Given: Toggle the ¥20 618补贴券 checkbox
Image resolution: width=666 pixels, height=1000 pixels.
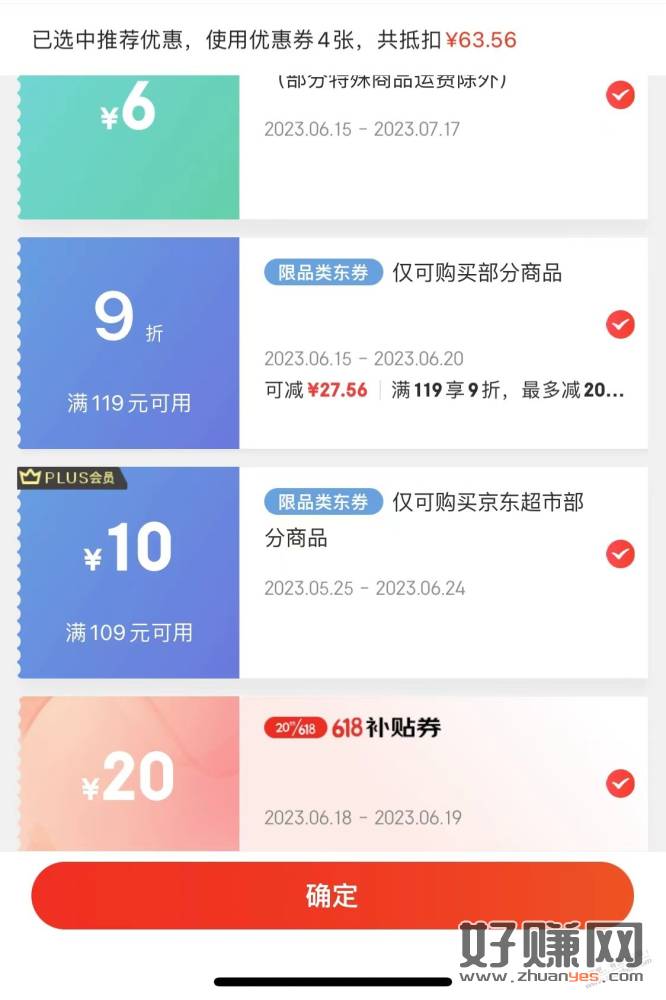Looking at the screenshot, I should pos(620,783).
